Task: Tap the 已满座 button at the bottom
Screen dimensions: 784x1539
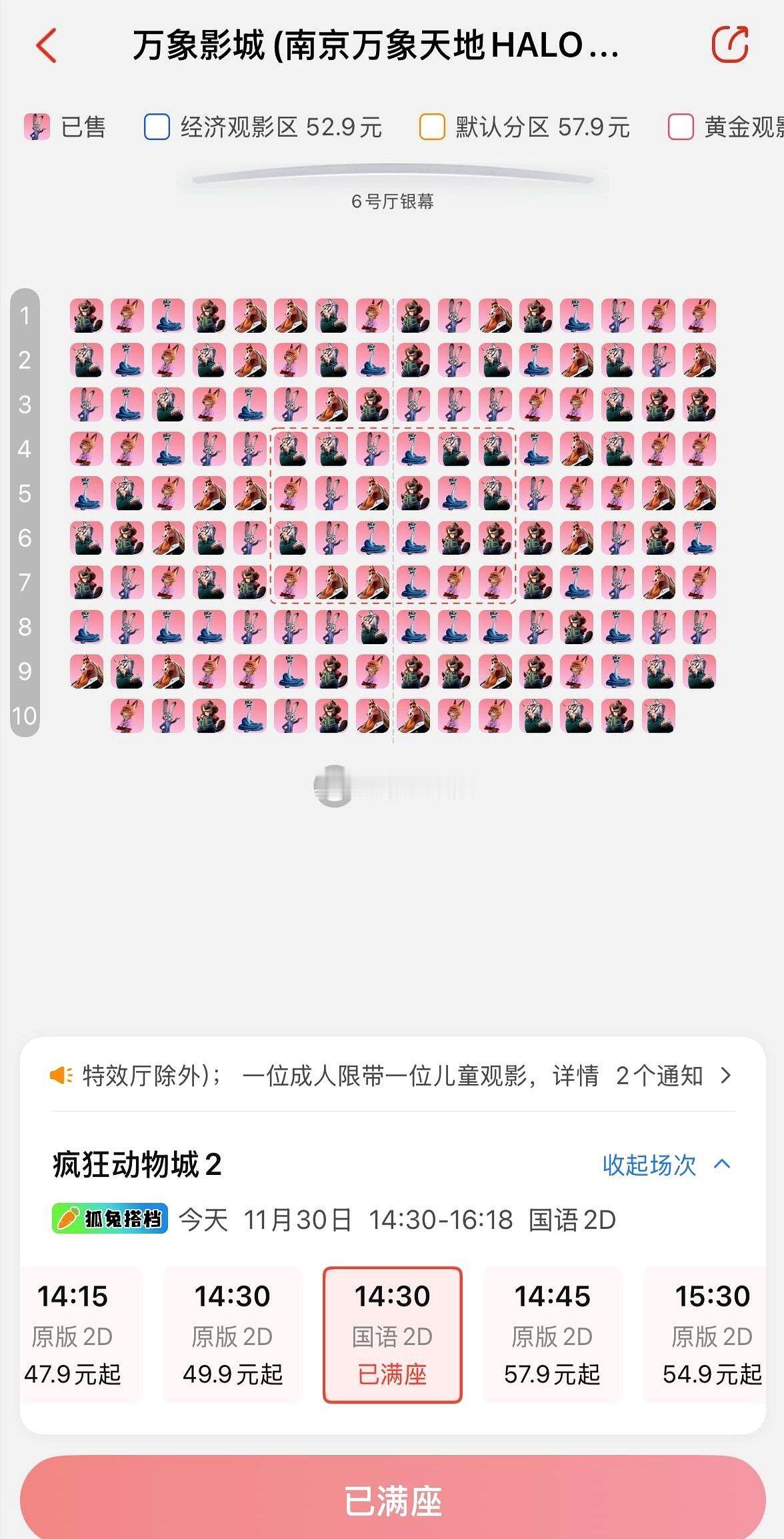Action: pos(392,1500)
